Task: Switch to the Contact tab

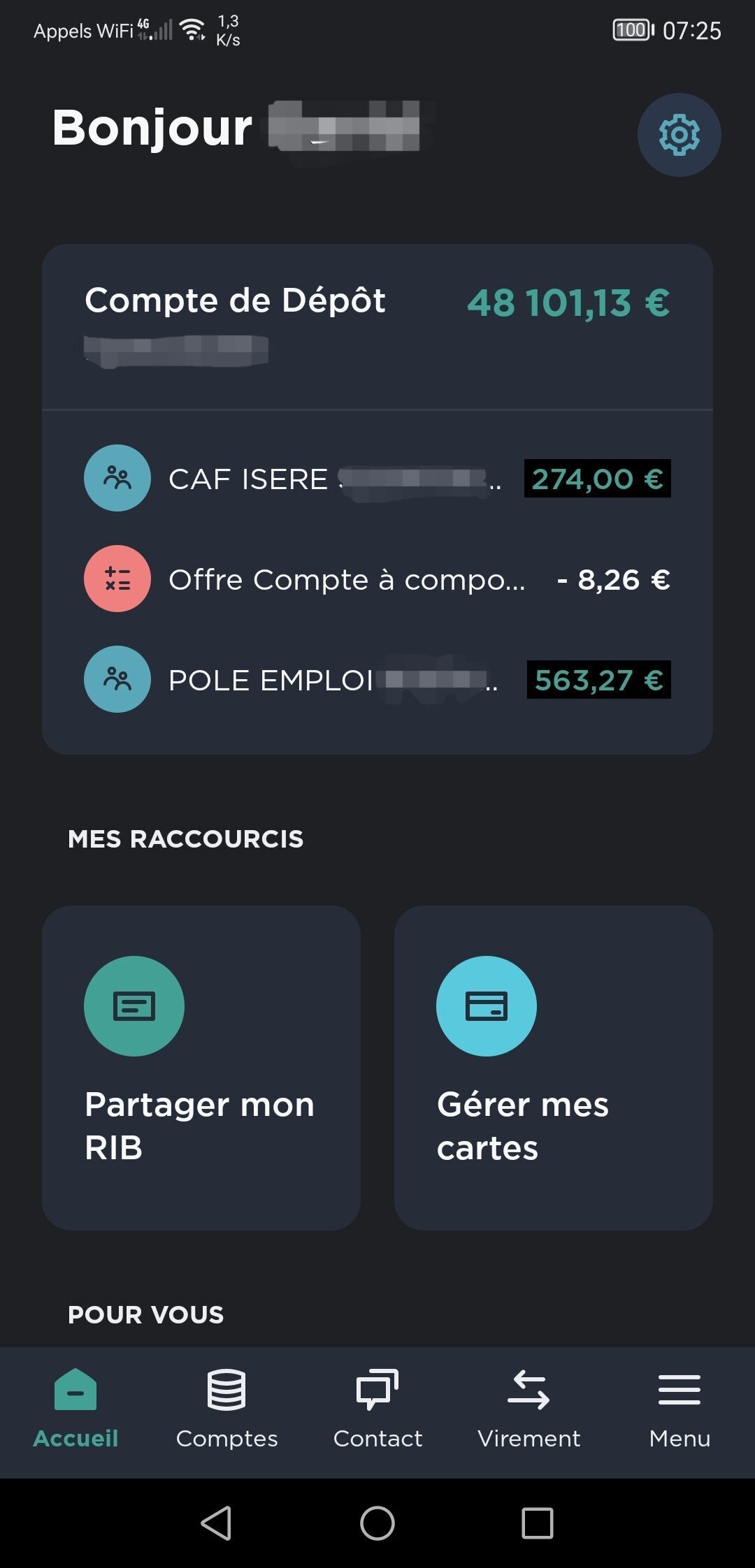Action: [377, 1410]
